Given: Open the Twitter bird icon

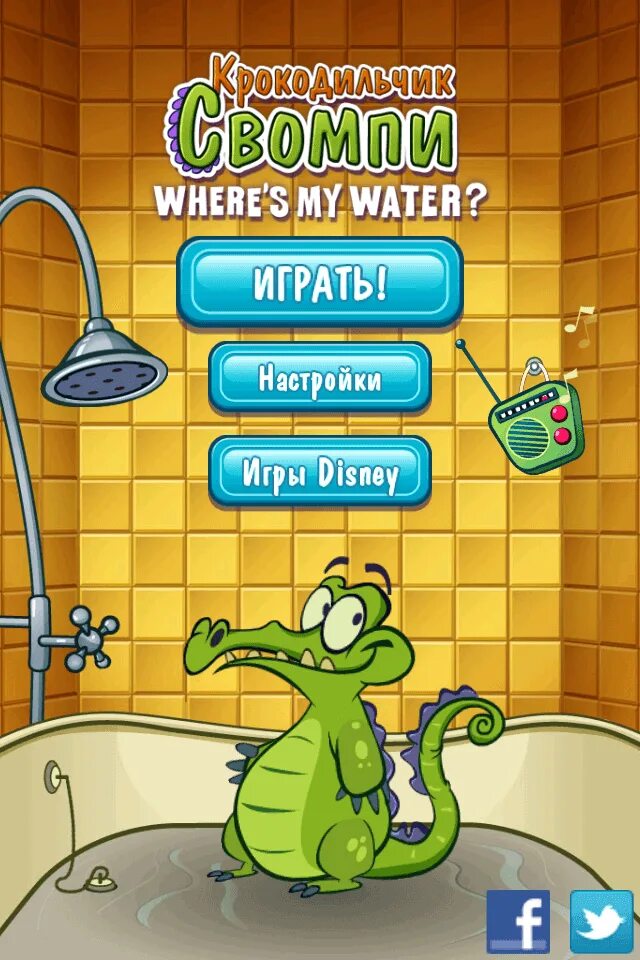Looking at the screenshot, I should point(601,921).
